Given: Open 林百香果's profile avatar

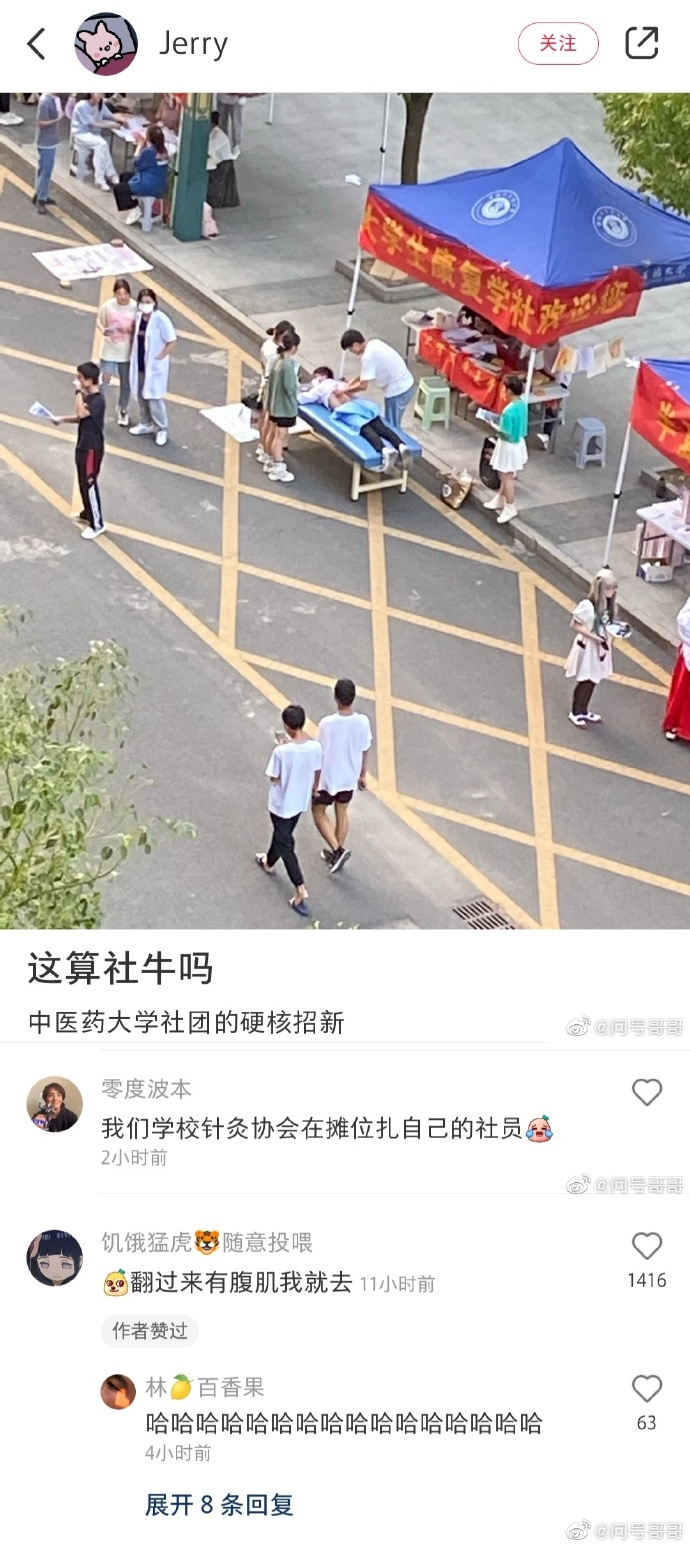Looking at the screenshot, I should click(x=118, y=1391).
